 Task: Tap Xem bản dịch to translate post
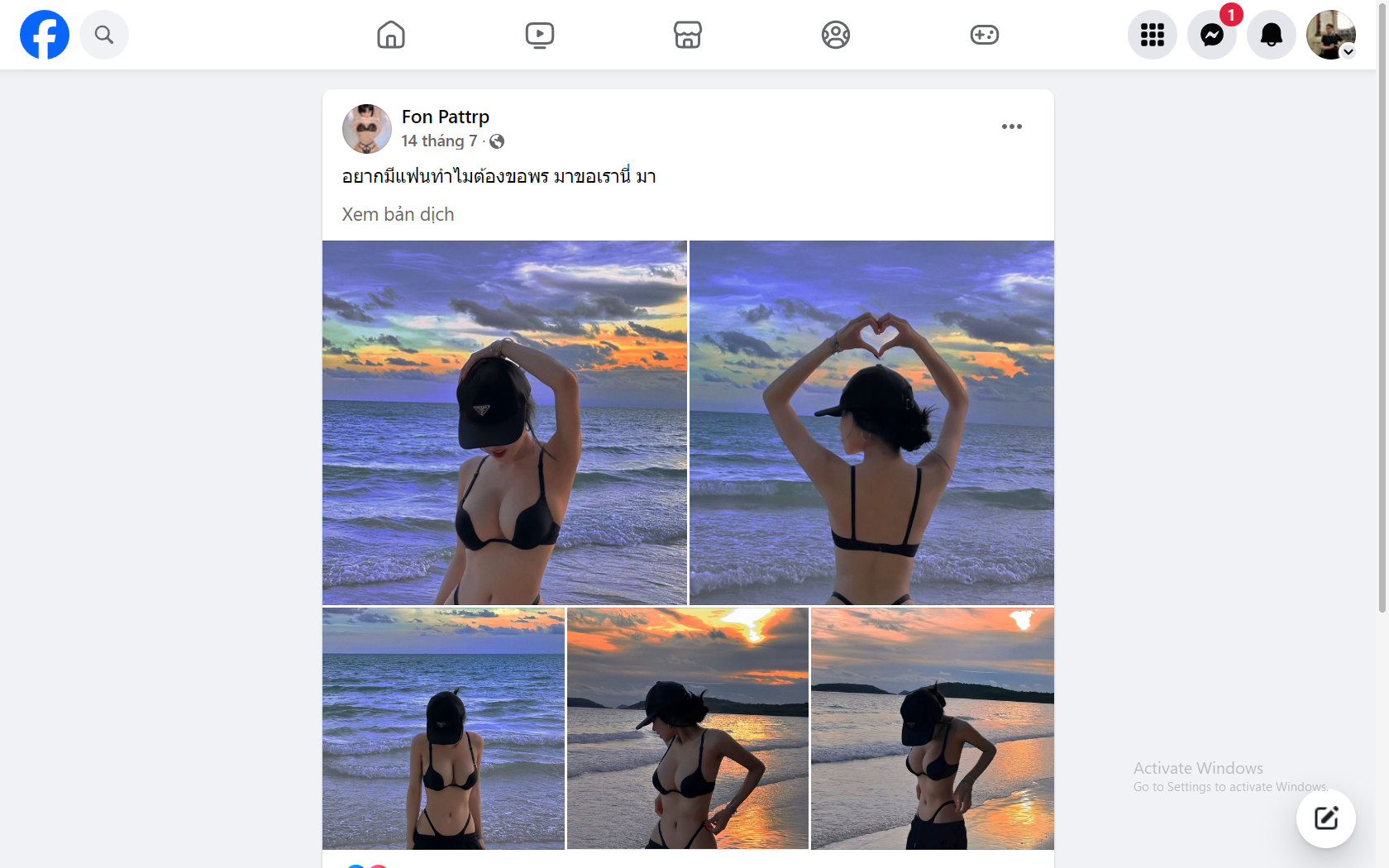point(398,214)
